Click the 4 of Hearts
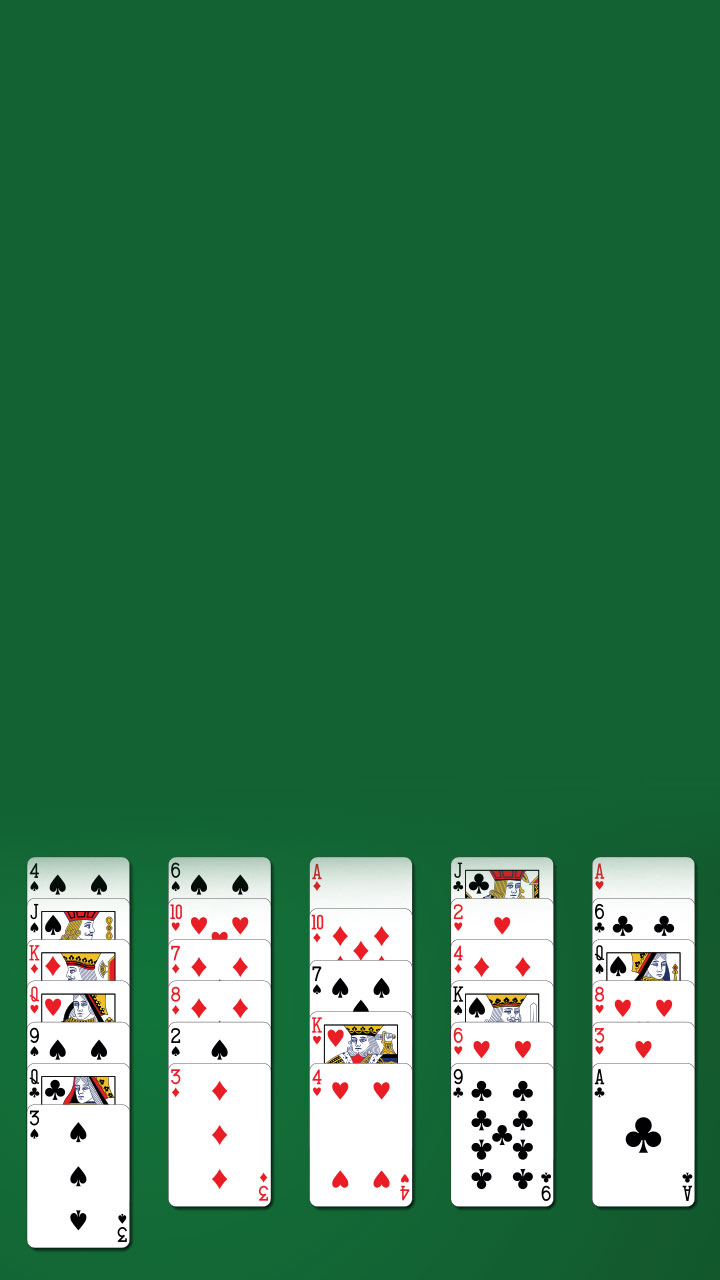 360,1090
